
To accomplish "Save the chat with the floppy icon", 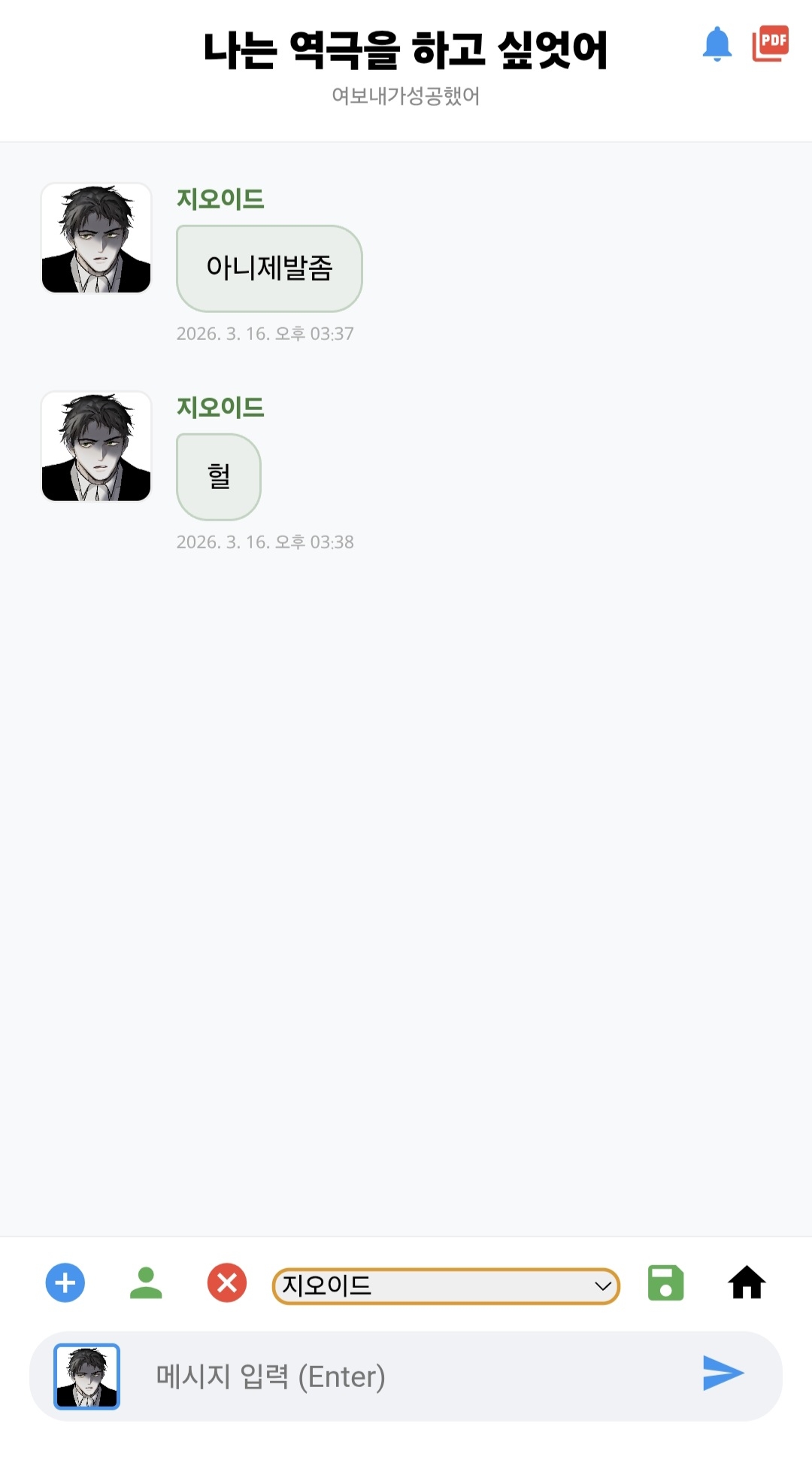I will point(665,1282).
